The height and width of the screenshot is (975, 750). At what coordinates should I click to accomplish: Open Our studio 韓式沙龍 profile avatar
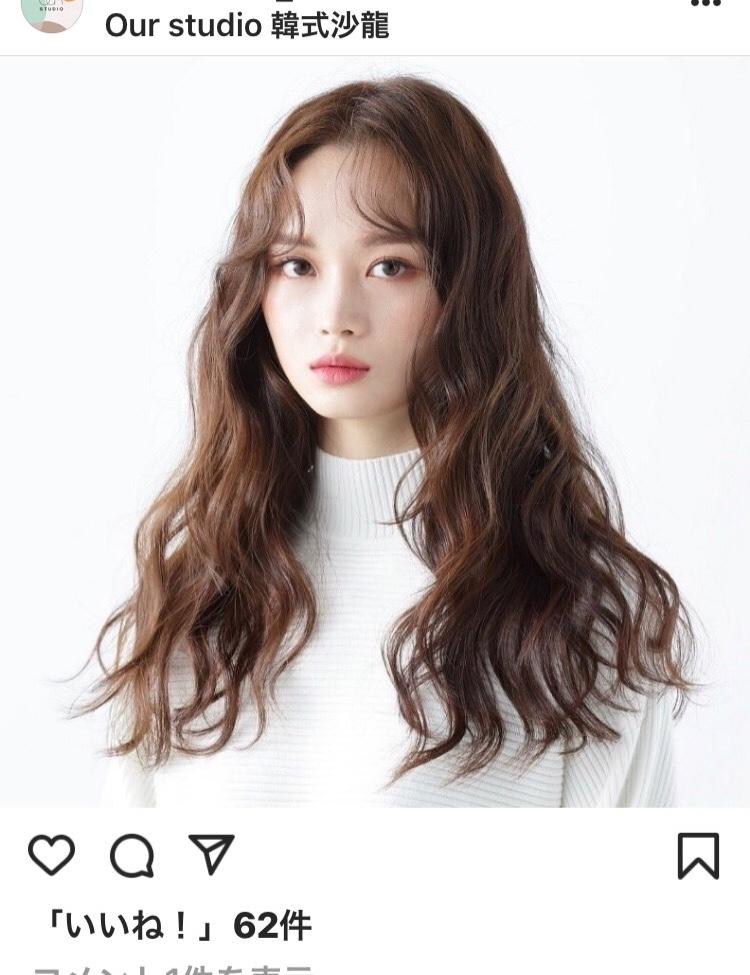pos(51,12)
